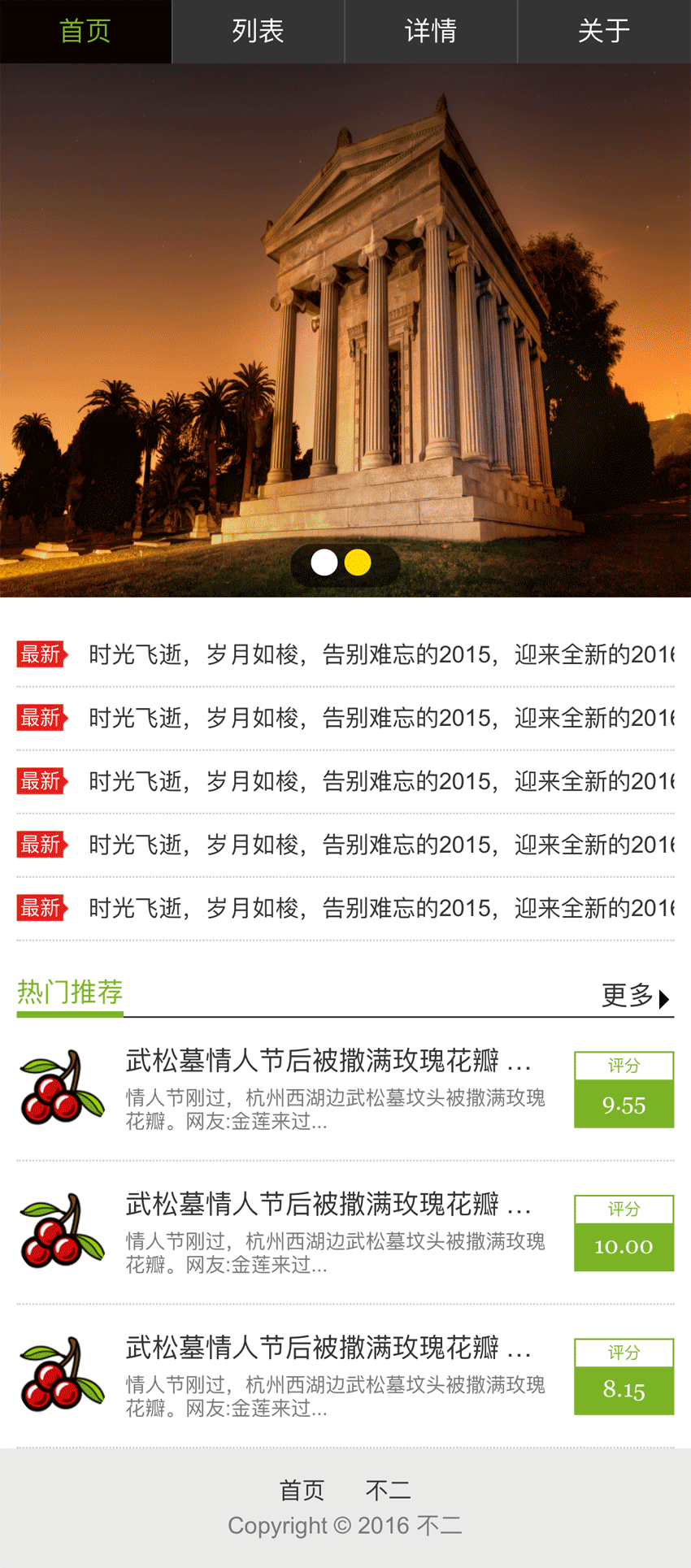
Task: Tap the 首页 link in the footer
Action: tap(302, 1490)
